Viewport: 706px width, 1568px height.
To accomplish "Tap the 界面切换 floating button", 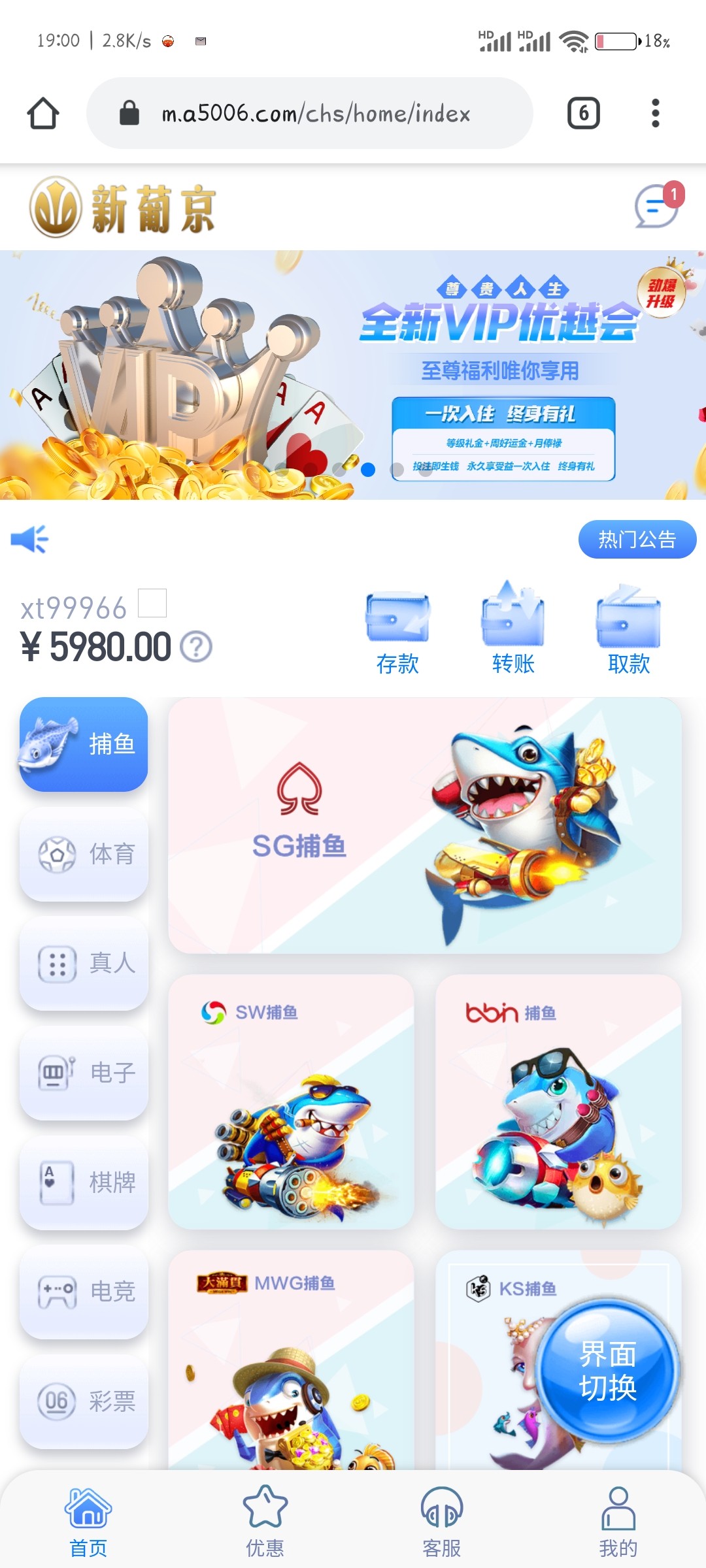I will coord(607,1370).
